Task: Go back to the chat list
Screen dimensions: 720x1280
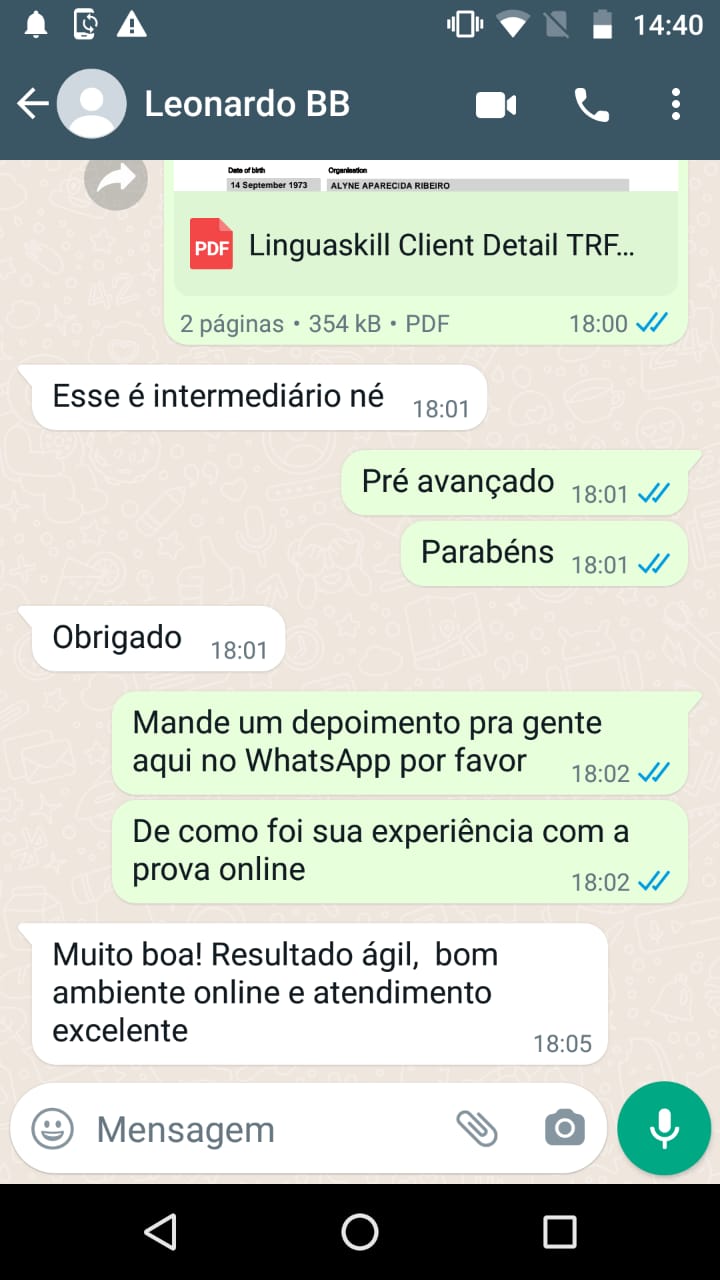Action: [x=33, y=104]
